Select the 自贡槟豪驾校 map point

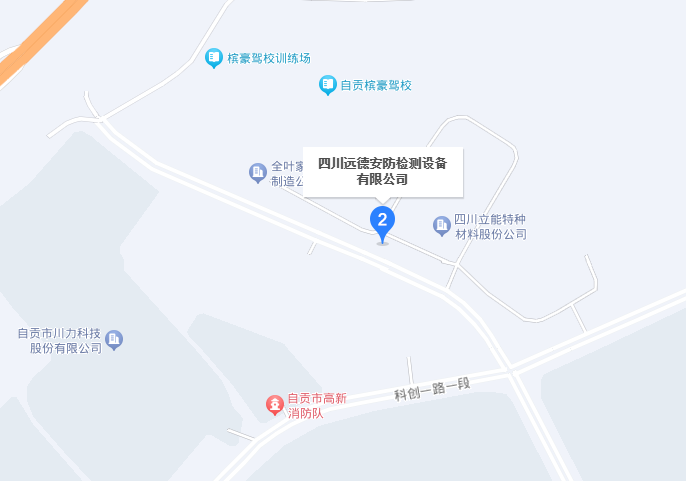tap(328, 85)
